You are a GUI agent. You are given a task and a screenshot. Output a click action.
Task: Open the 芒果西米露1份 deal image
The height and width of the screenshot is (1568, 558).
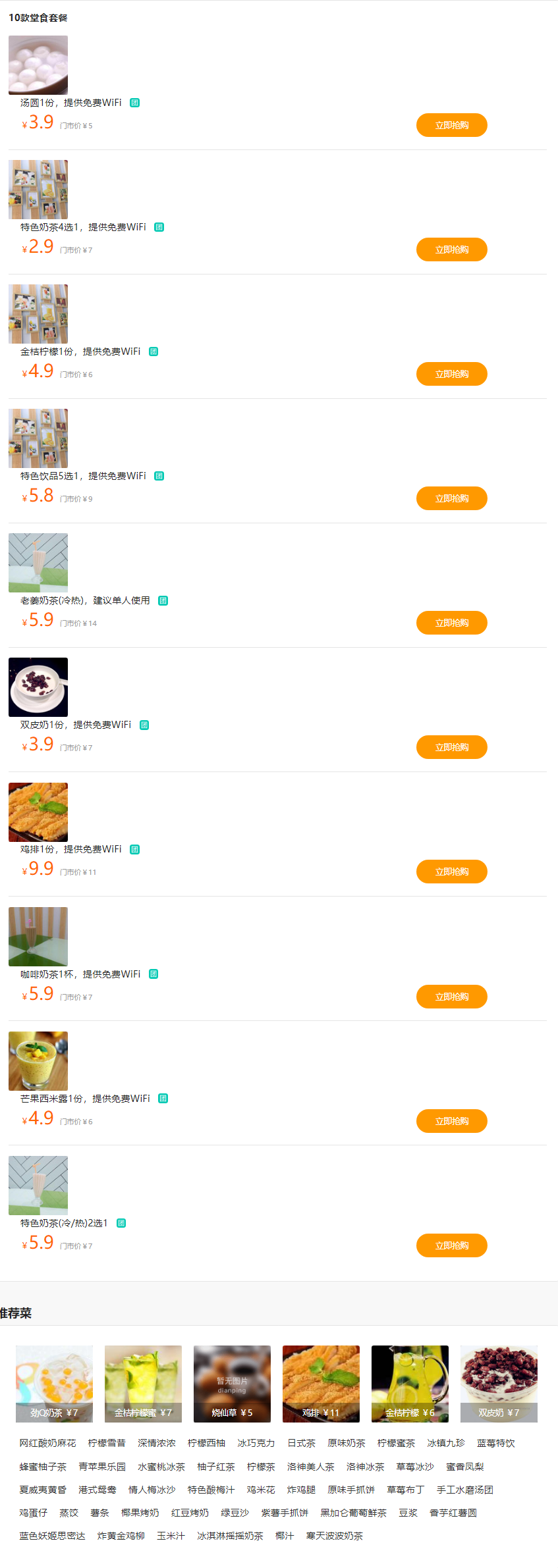point(38,1061)
